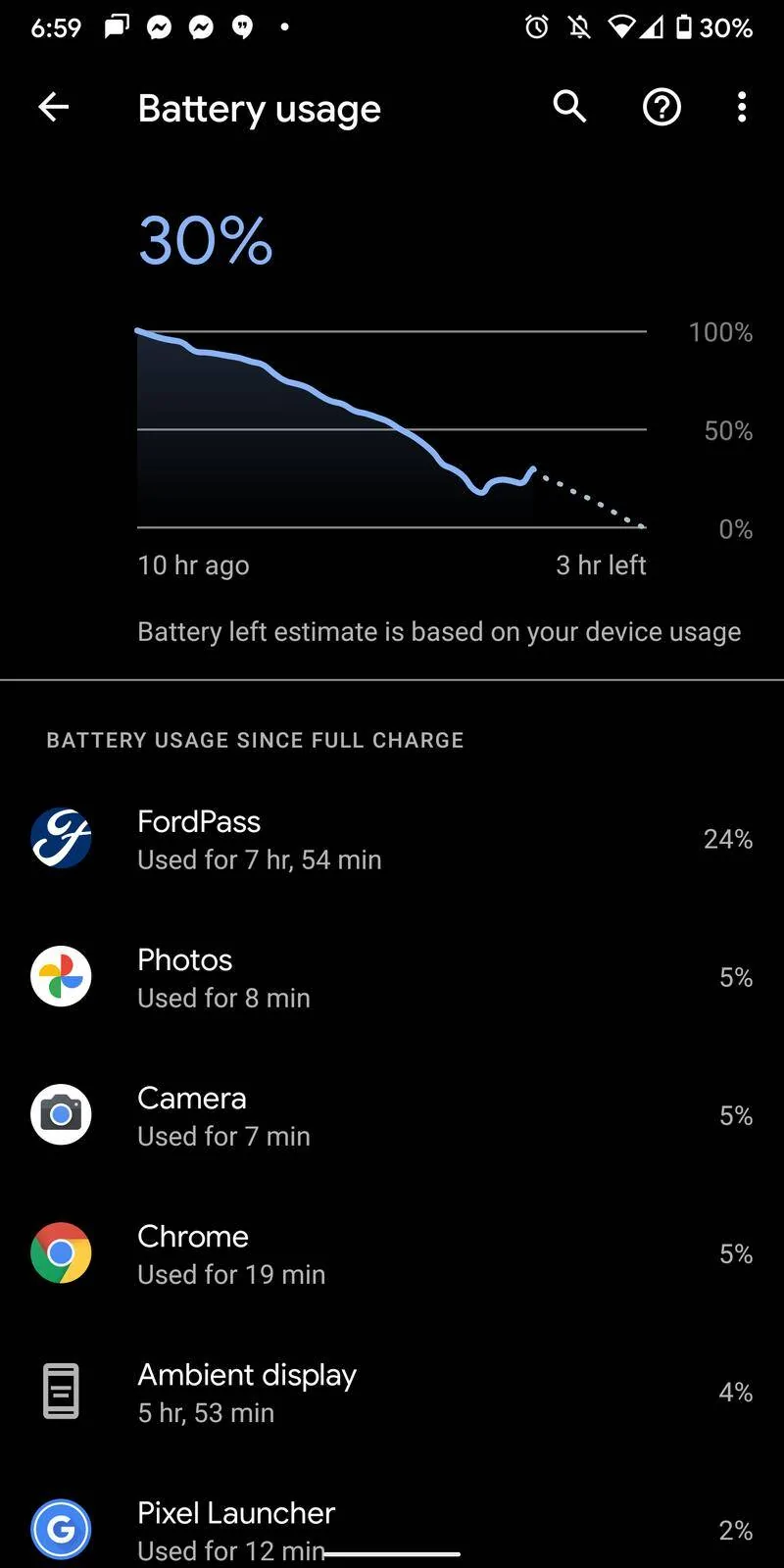
Task: Tap the Ambient display entry
Action: click(x=392, y=1392)
